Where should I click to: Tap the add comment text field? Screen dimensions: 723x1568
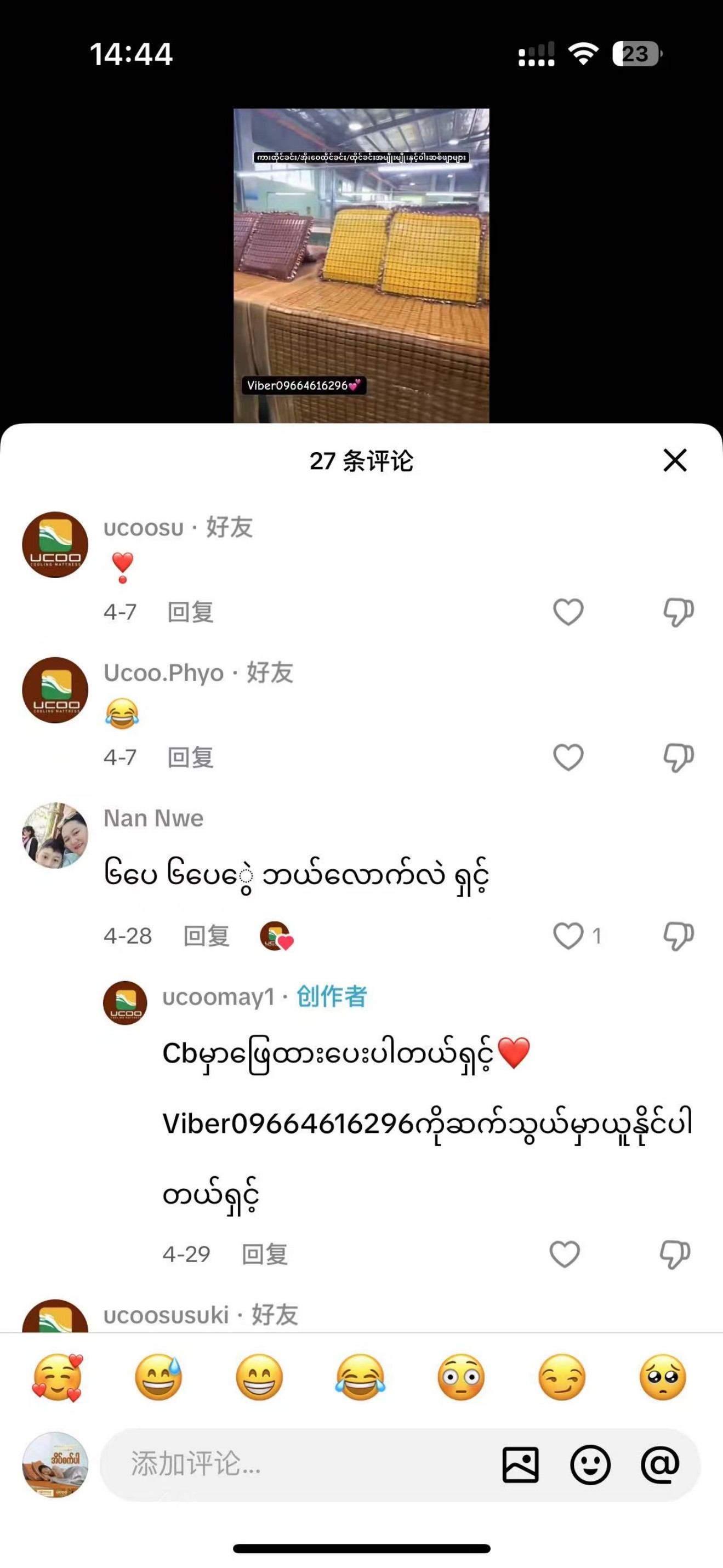click(292, 1464)
